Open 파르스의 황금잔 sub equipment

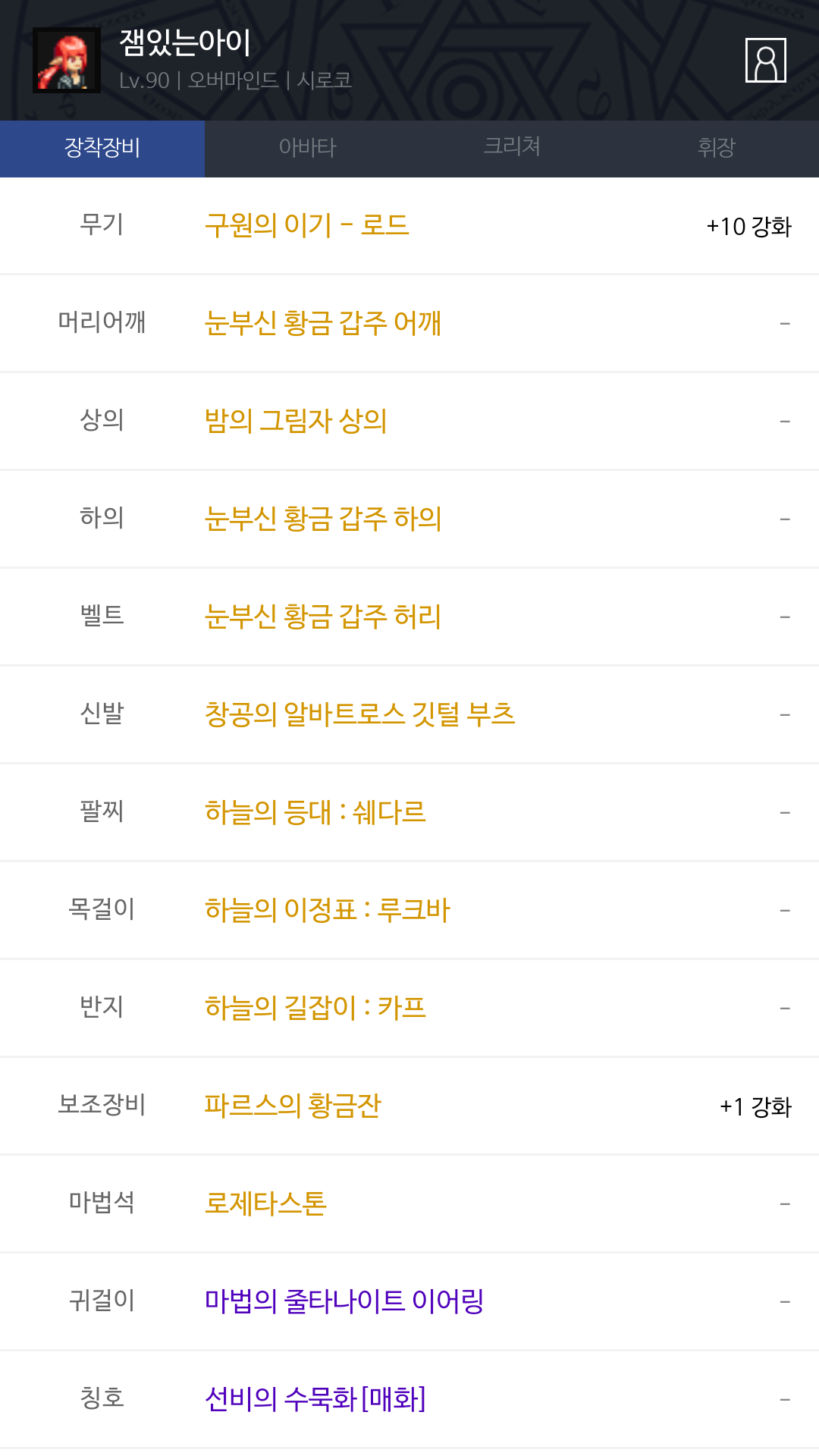293,1106
